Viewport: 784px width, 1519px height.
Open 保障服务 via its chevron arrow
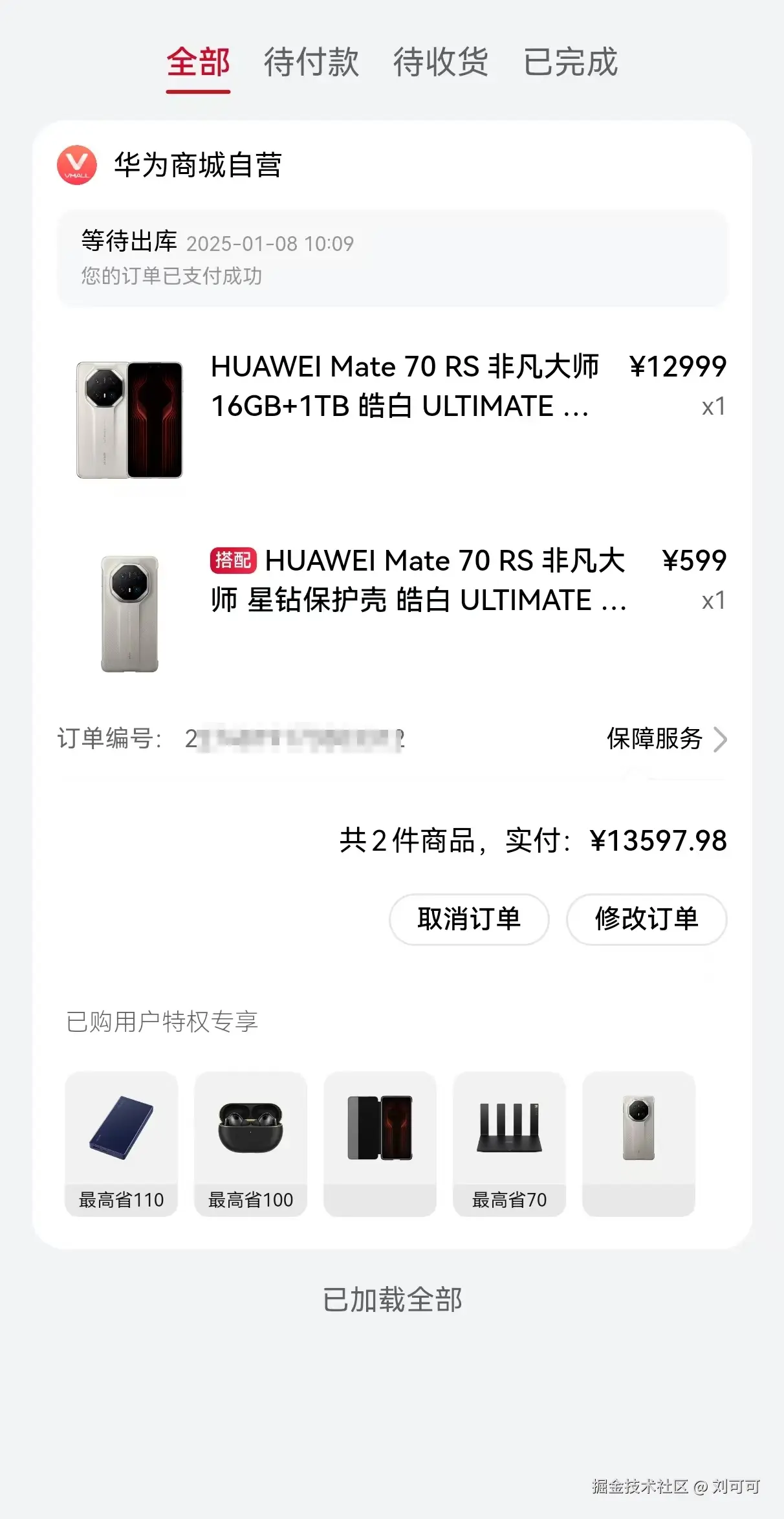click(x=719, y=739)
